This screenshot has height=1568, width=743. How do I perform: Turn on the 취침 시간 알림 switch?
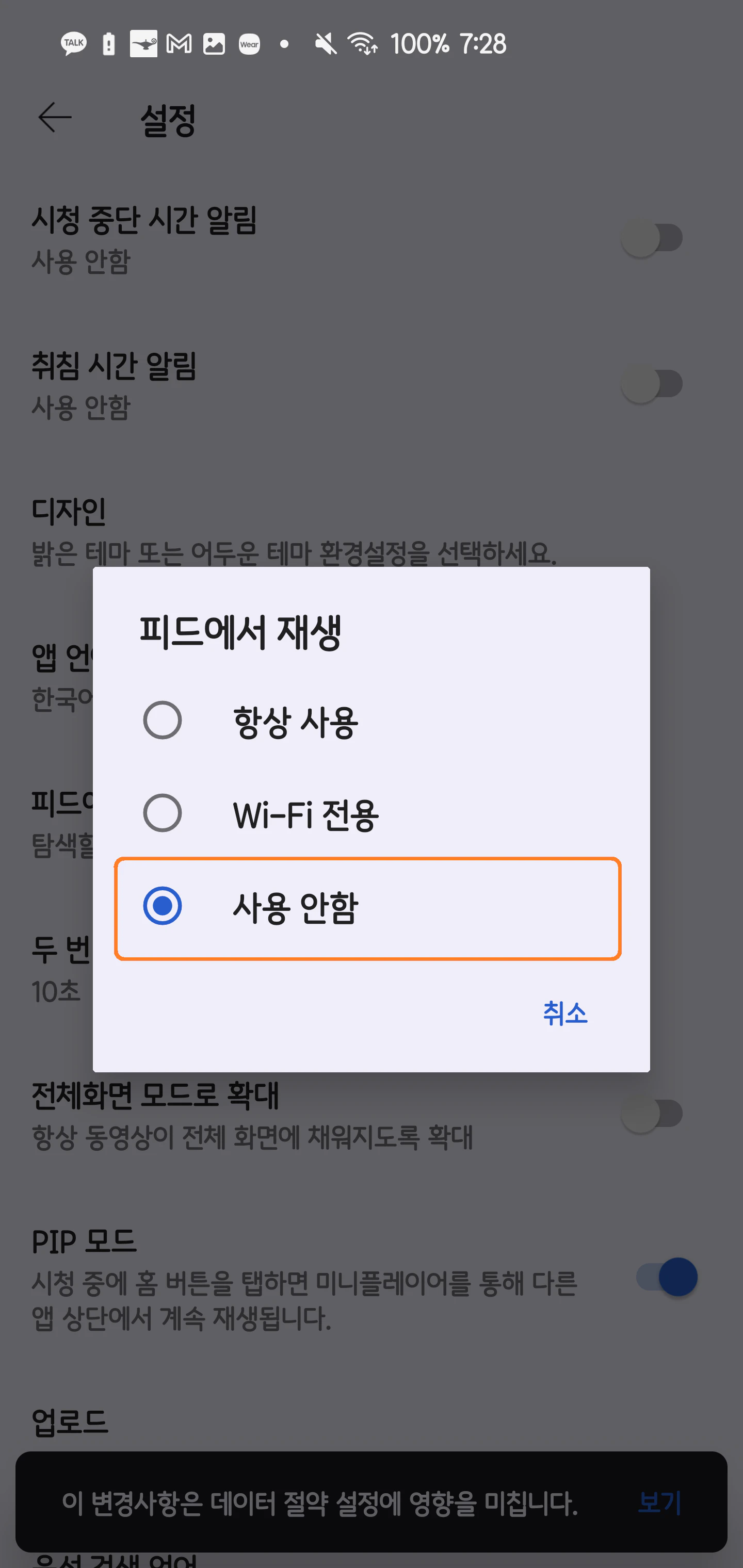point(653,383)
